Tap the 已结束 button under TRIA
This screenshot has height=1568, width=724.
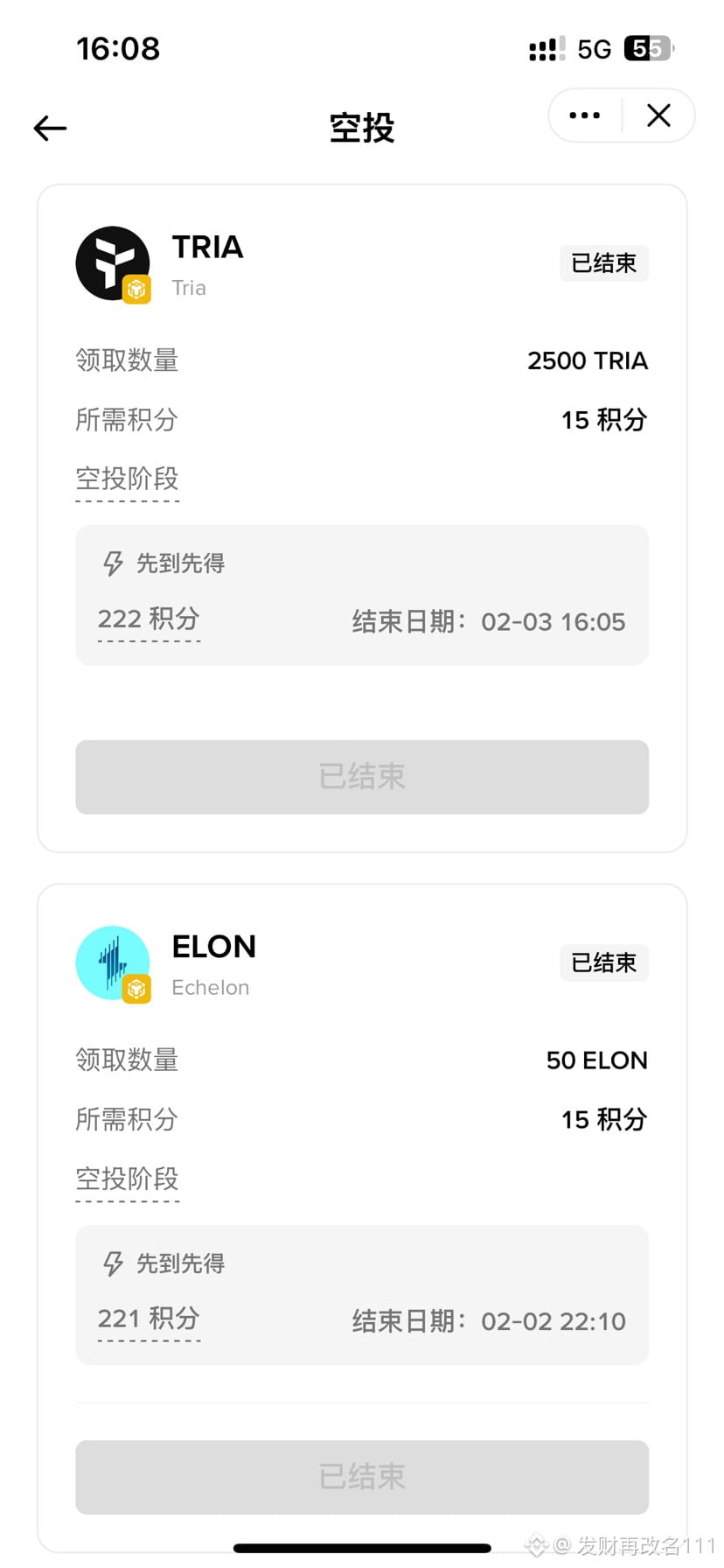click(x=362, y=777)
